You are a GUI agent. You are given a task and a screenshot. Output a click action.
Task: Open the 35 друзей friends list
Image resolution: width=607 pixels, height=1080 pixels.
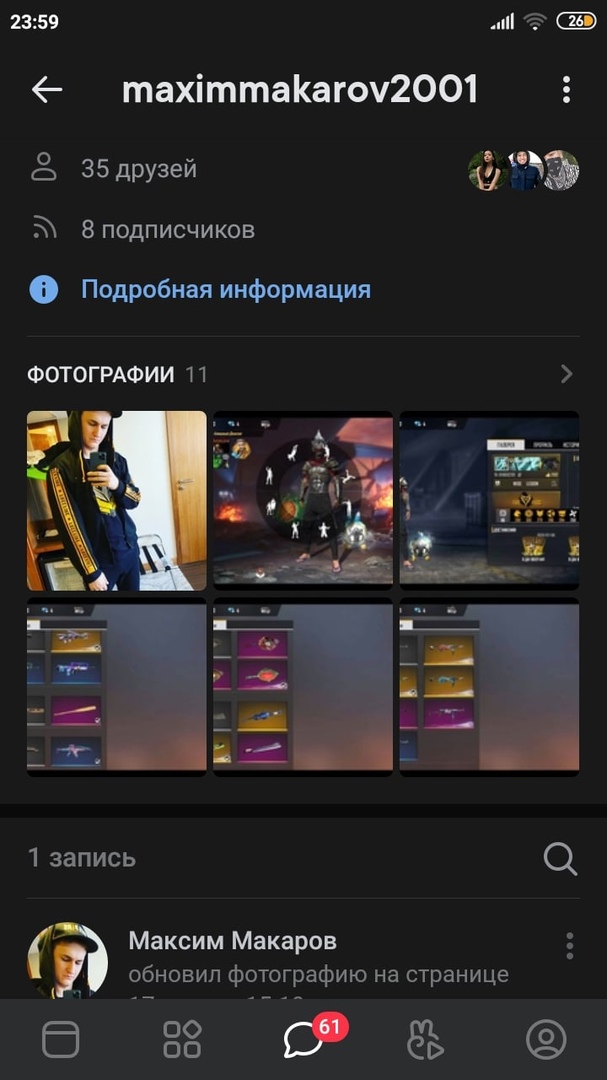click(138, 169)
